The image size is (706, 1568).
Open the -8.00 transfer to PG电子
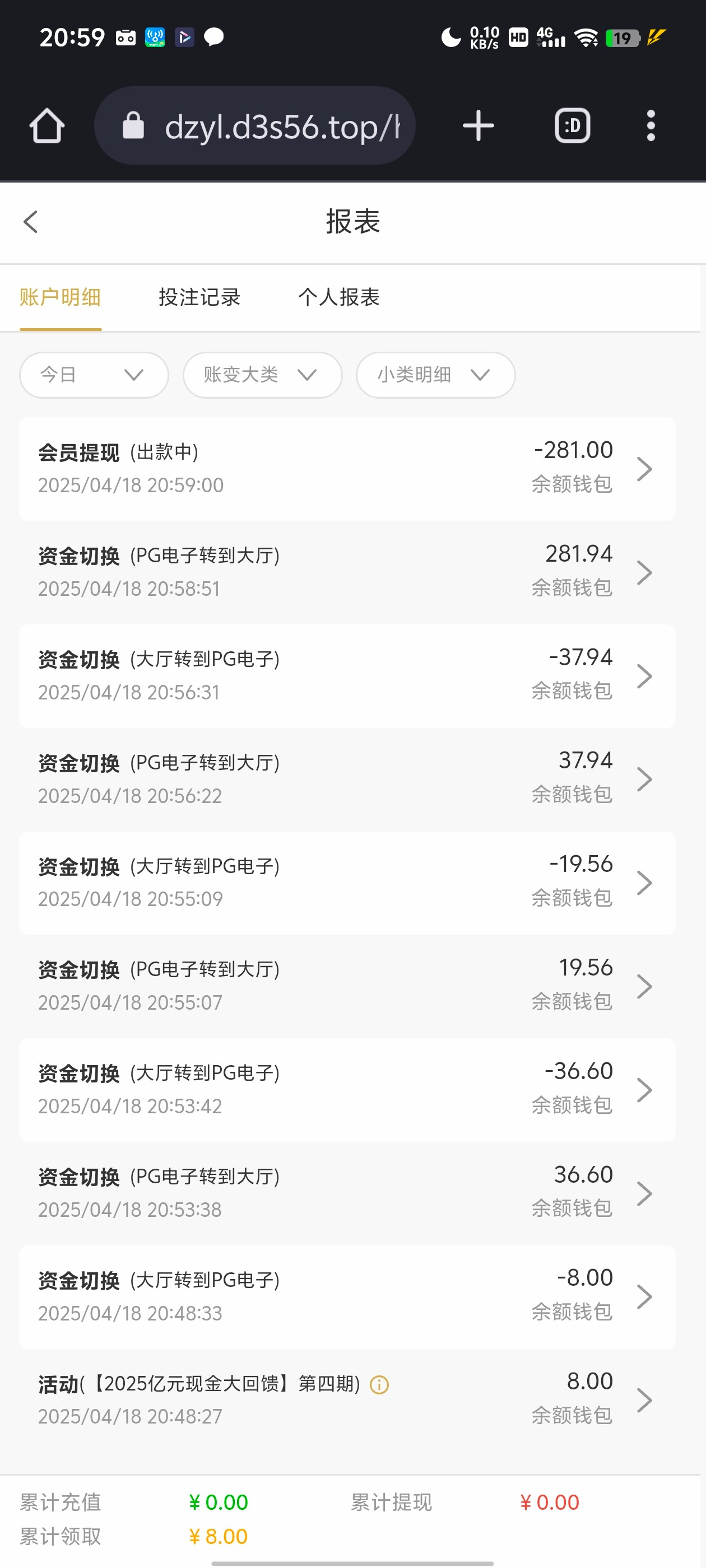pos(347,1296)
